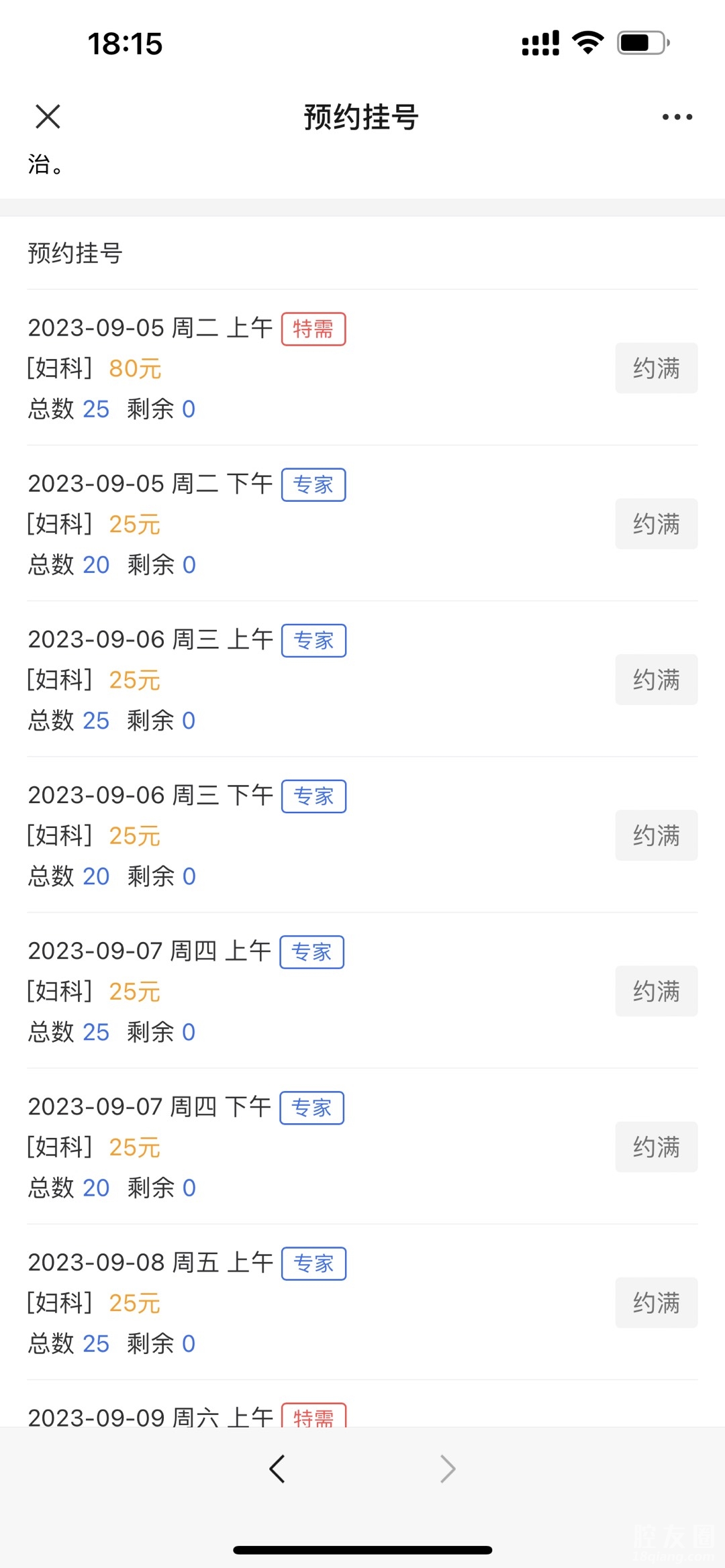Choose 约满 on 09-07 周四 下午 slot

[656, 1147]
